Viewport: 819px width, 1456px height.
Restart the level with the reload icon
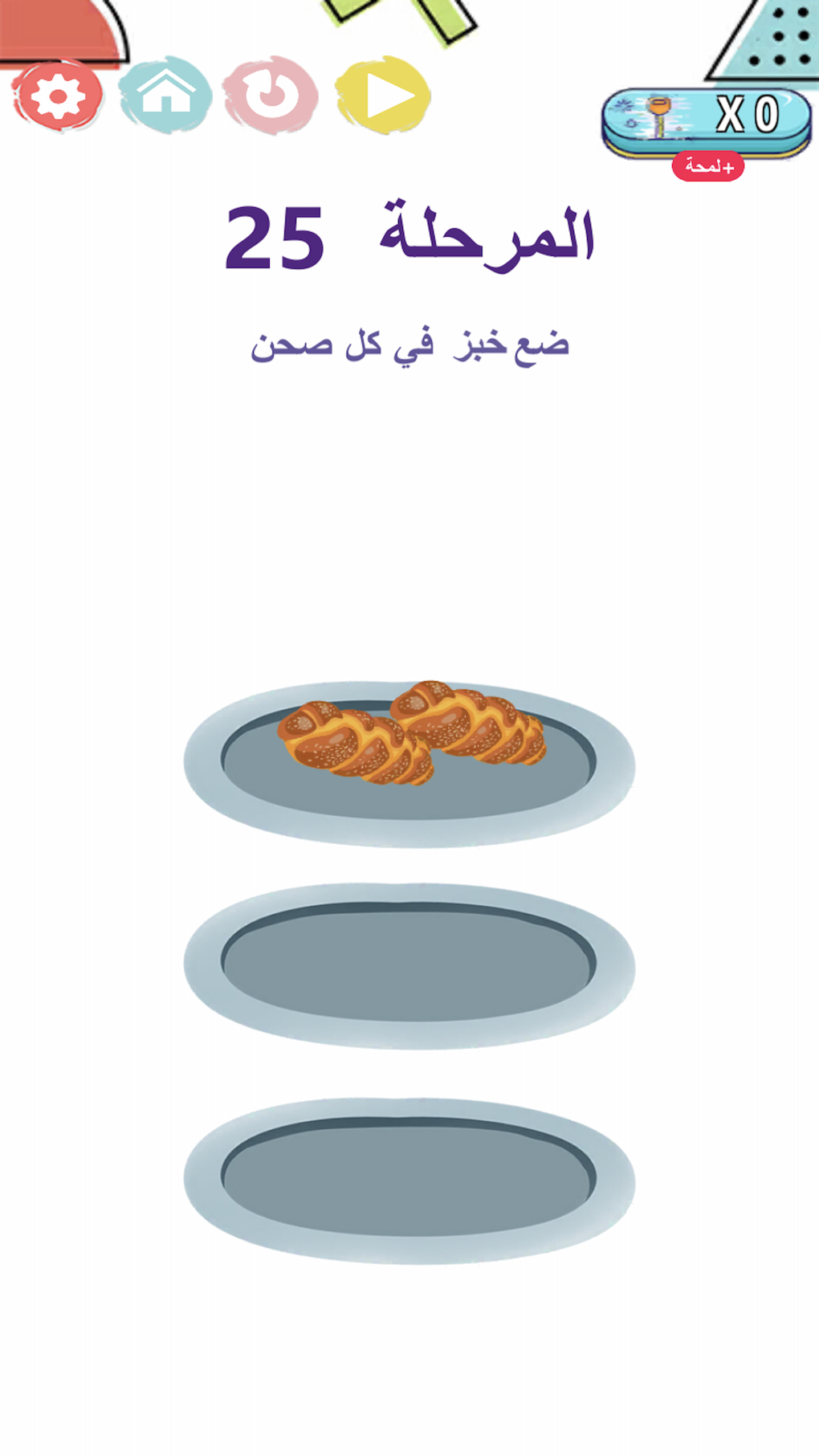(271, 95)
